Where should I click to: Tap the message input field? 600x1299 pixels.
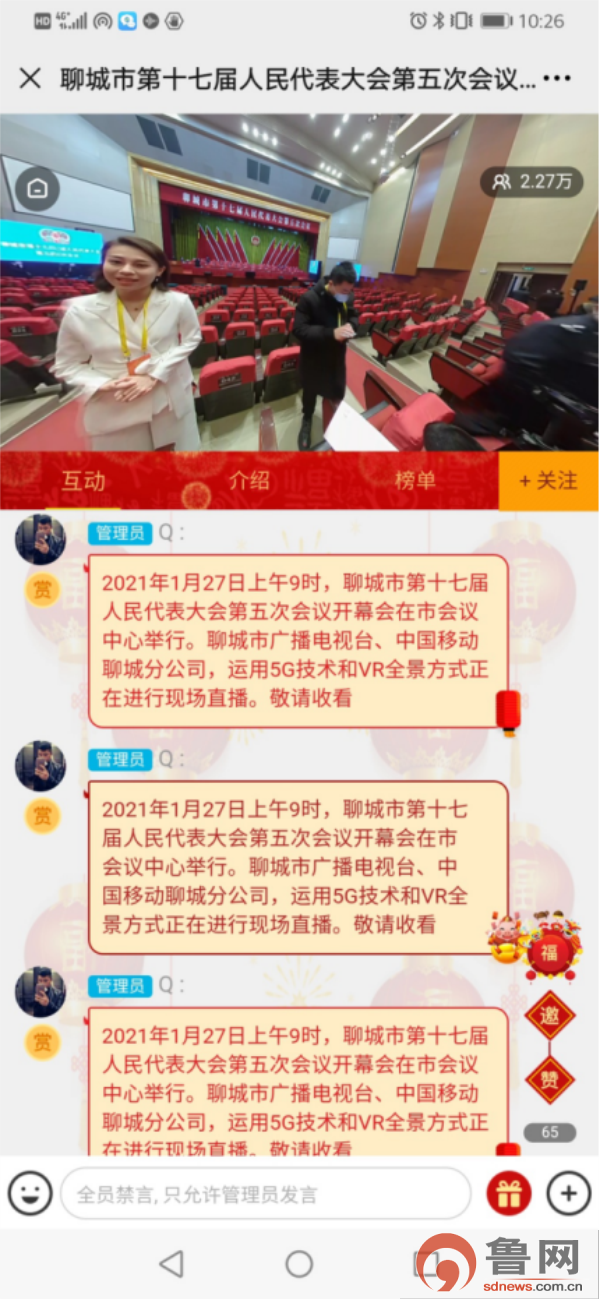pyautogui.click(x=265, y=1193)
